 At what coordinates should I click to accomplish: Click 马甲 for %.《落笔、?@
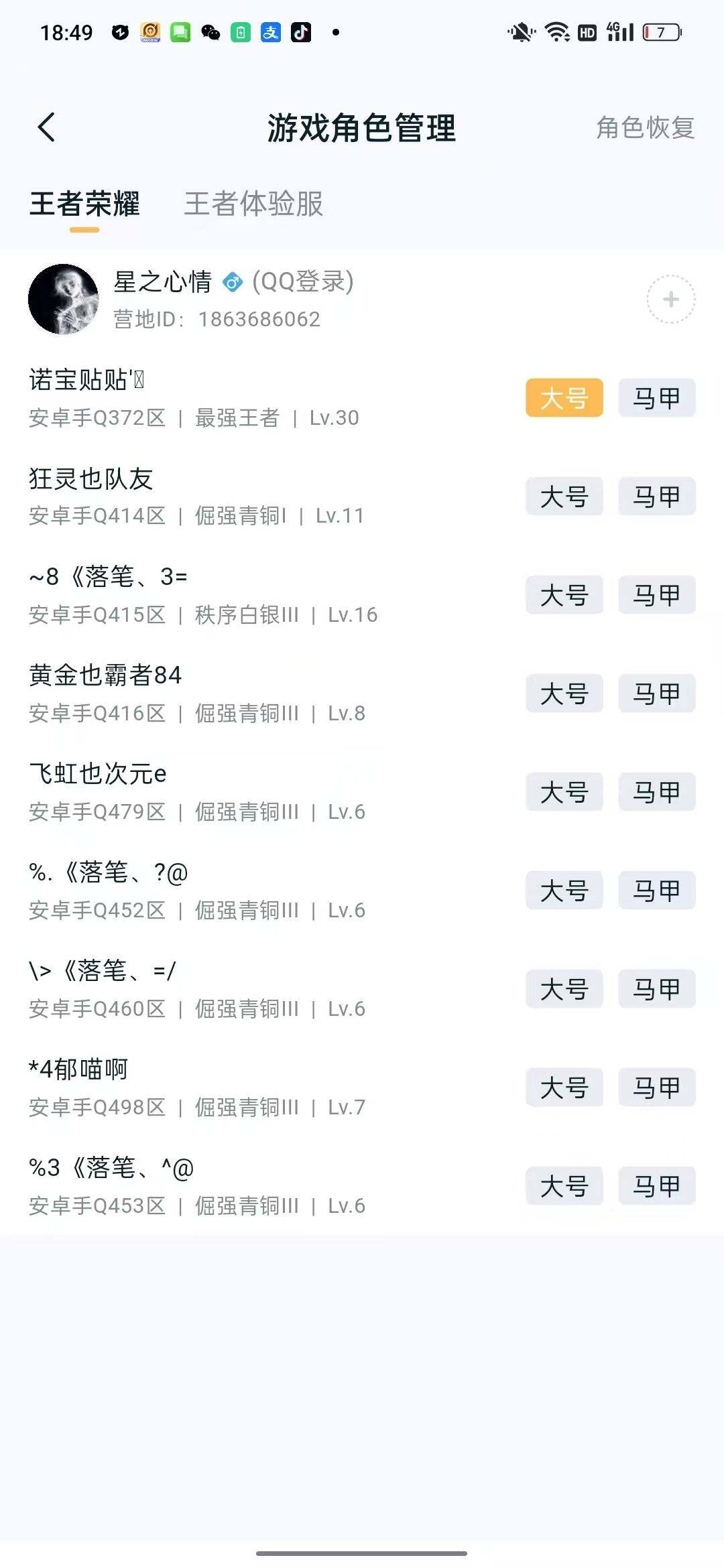(x=656, y=891)
